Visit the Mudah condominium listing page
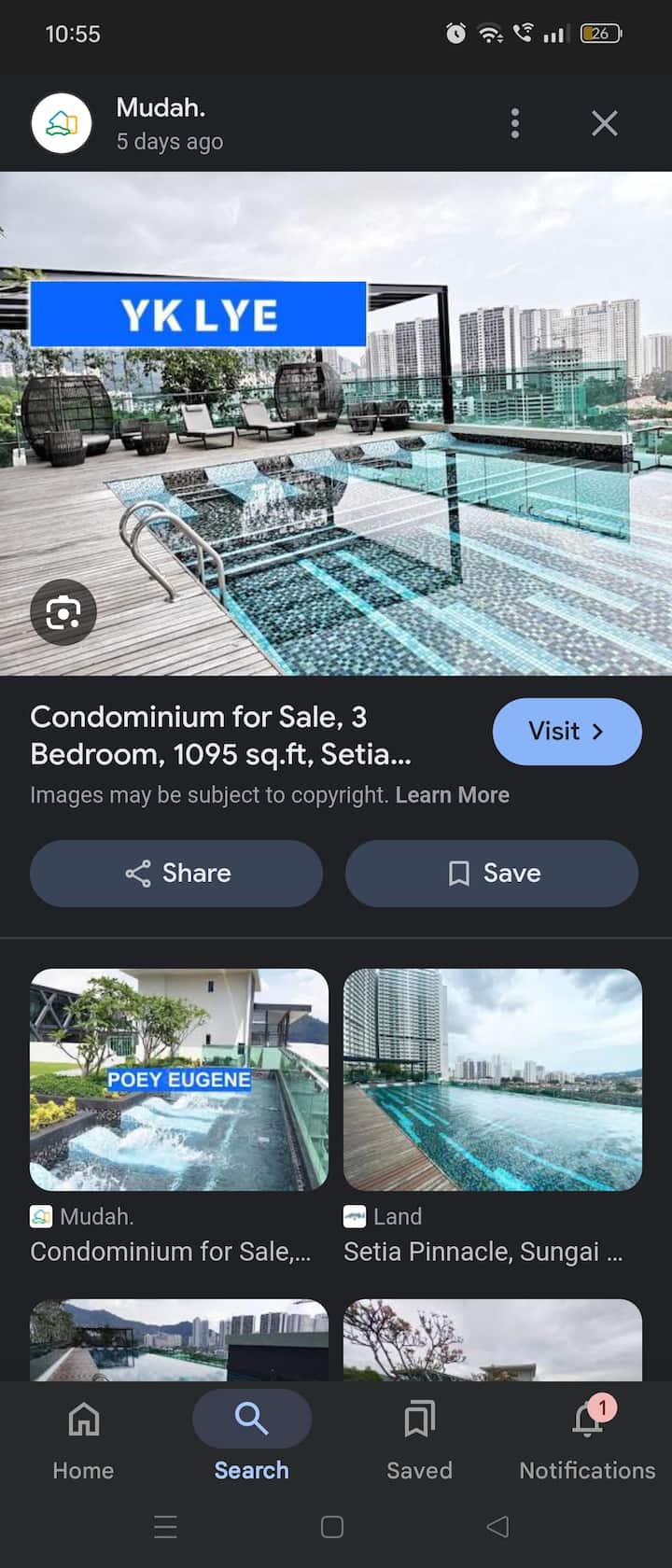 point(567,732)
